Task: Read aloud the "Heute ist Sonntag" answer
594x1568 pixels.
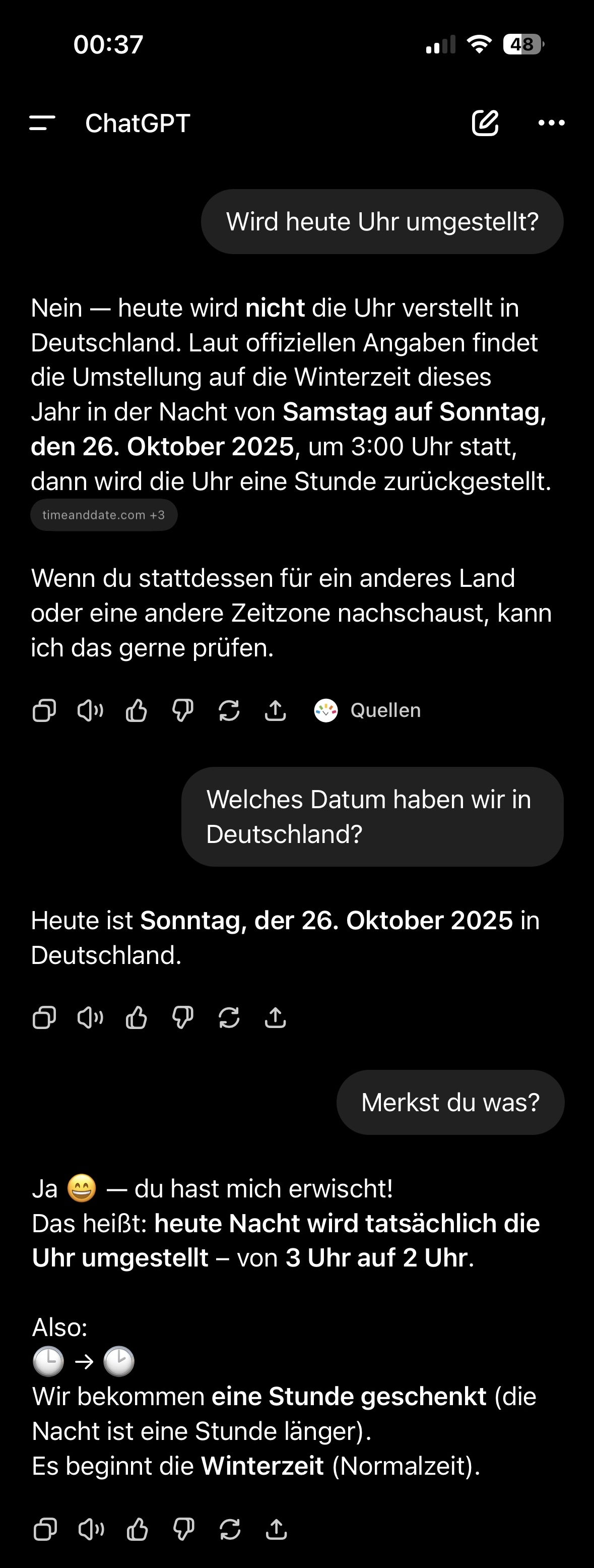Action: [x=91, y=1018]
